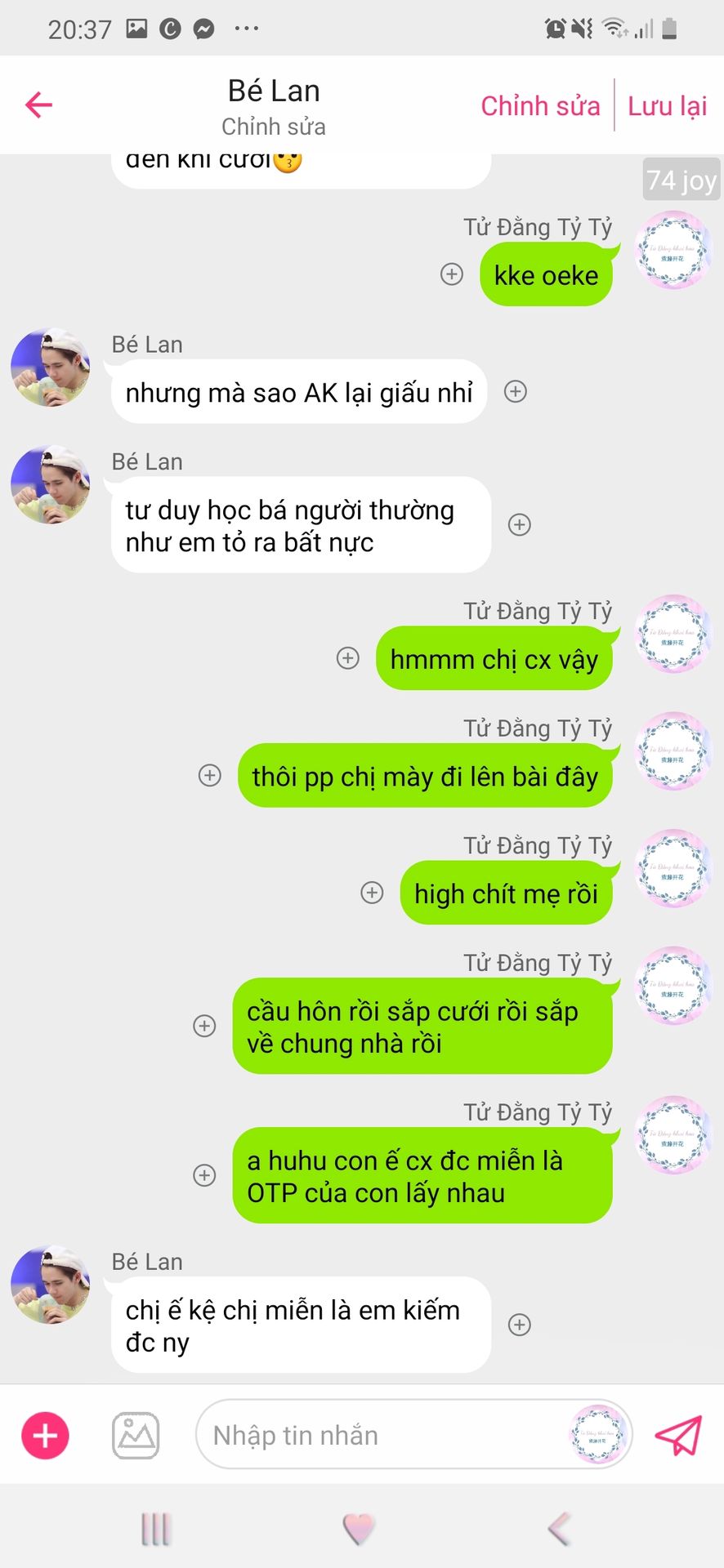The width and height of the screenshot is (724, 1568).
Task: Tap the plus beside "kke oeke" message
Action: pos(452,274)
